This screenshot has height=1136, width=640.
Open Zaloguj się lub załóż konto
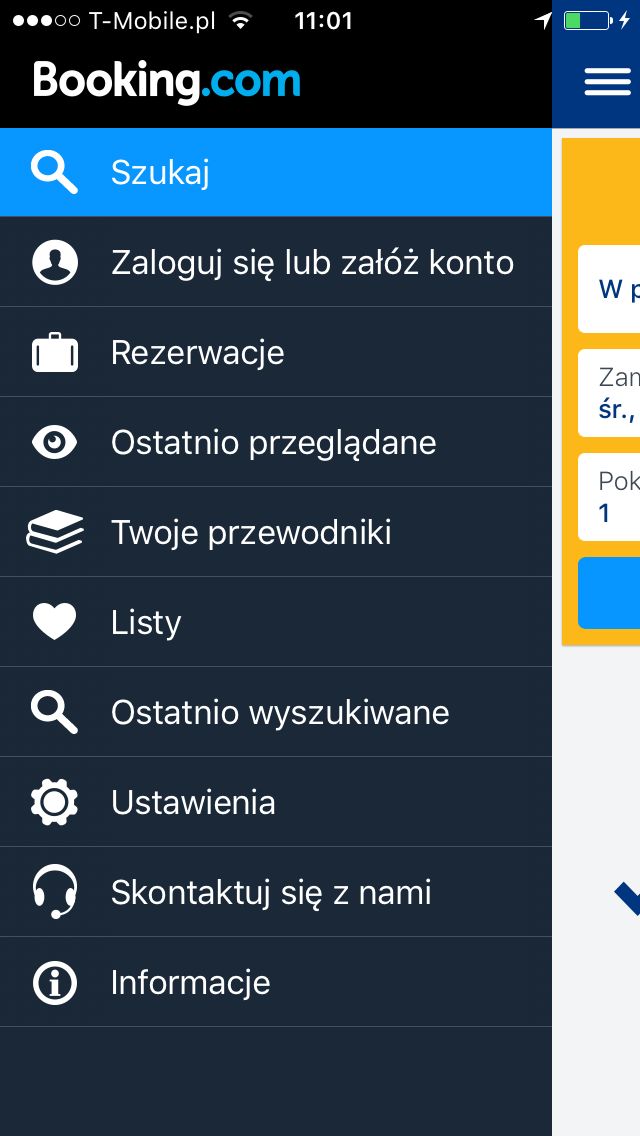point(275,262)
